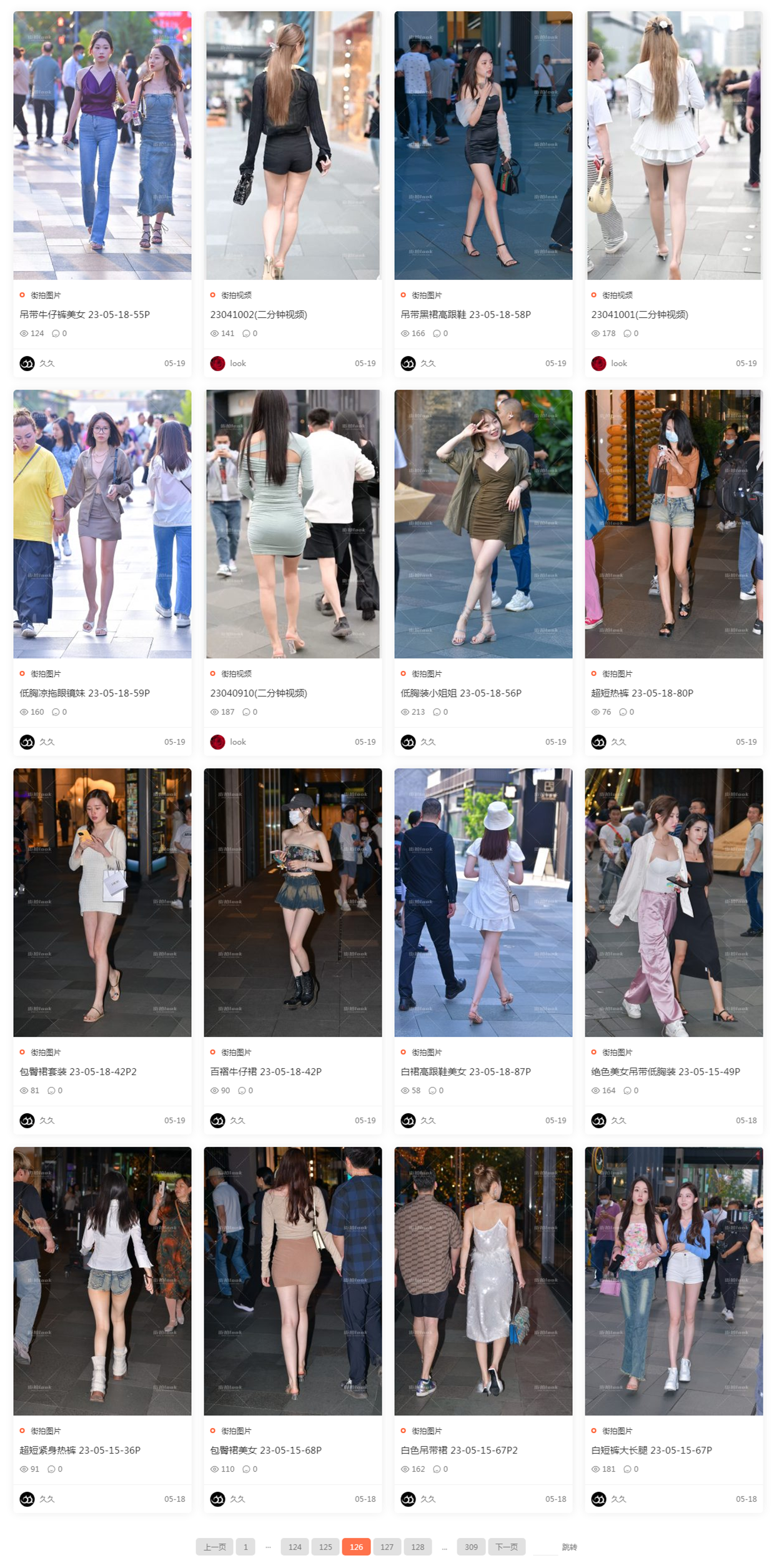784x1568 pixels.
Task: Go to previous page with 上一页
Action: tap(214, 1547)
